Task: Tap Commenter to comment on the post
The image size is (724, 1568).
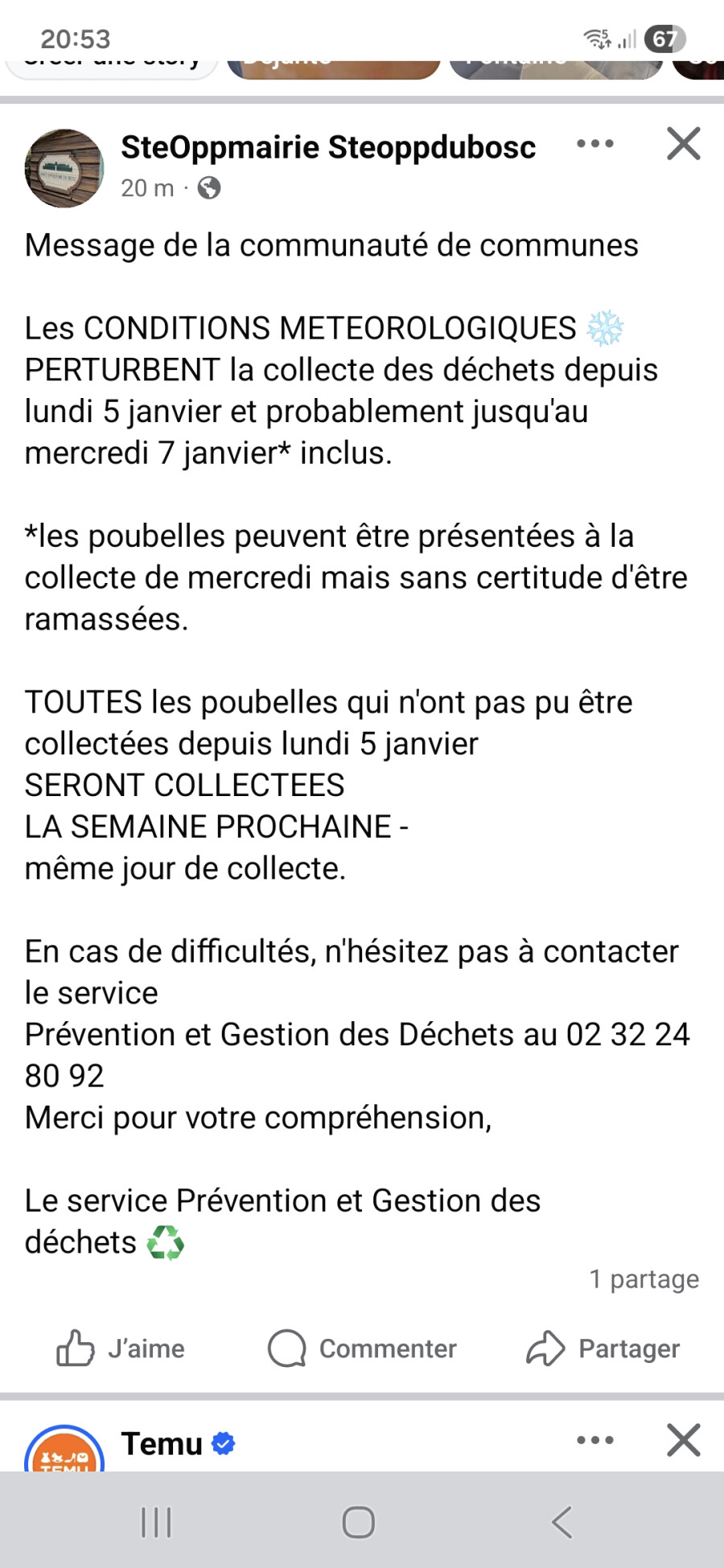Action: click(x=362, y=1348)
